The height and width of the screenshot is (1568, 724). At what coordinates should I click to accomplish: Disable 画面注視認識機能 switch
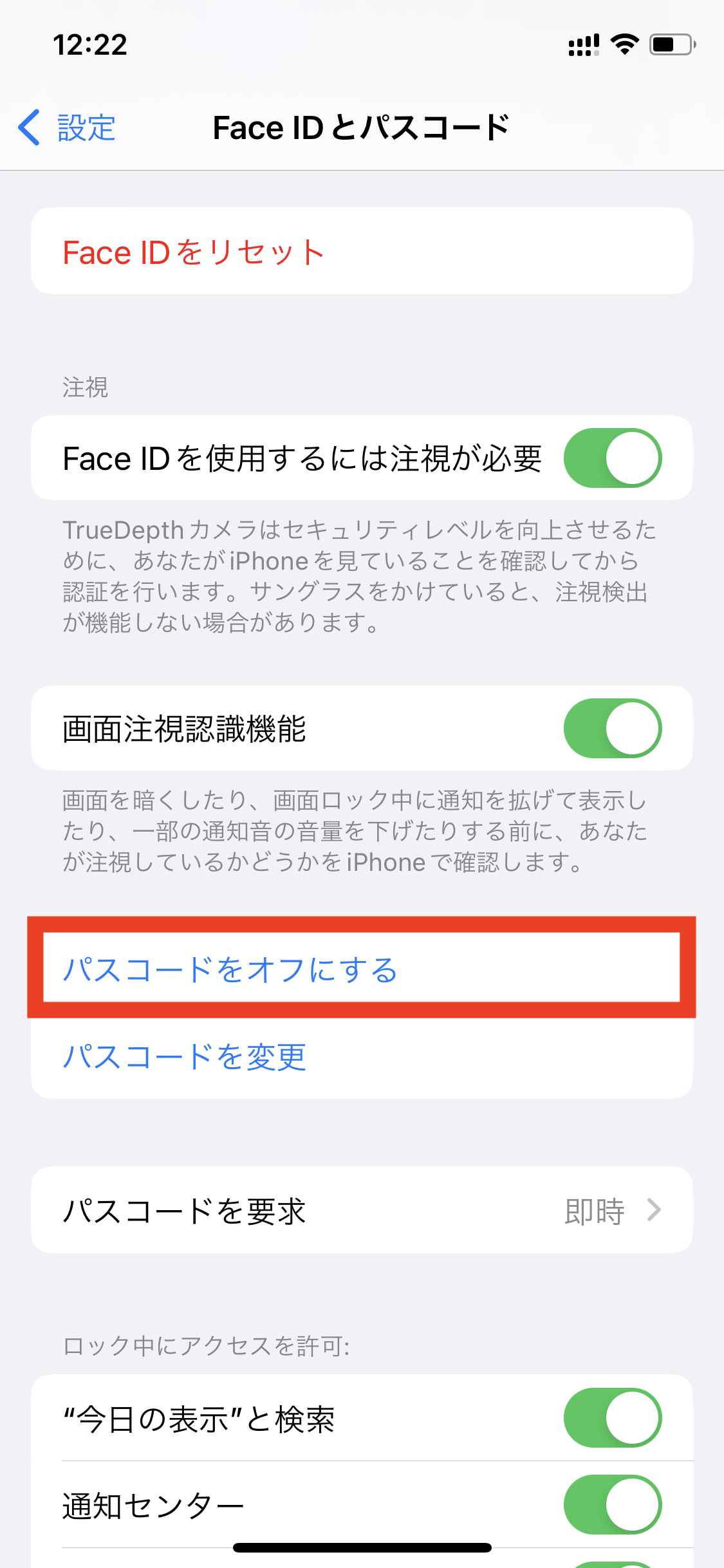point(612,729)
